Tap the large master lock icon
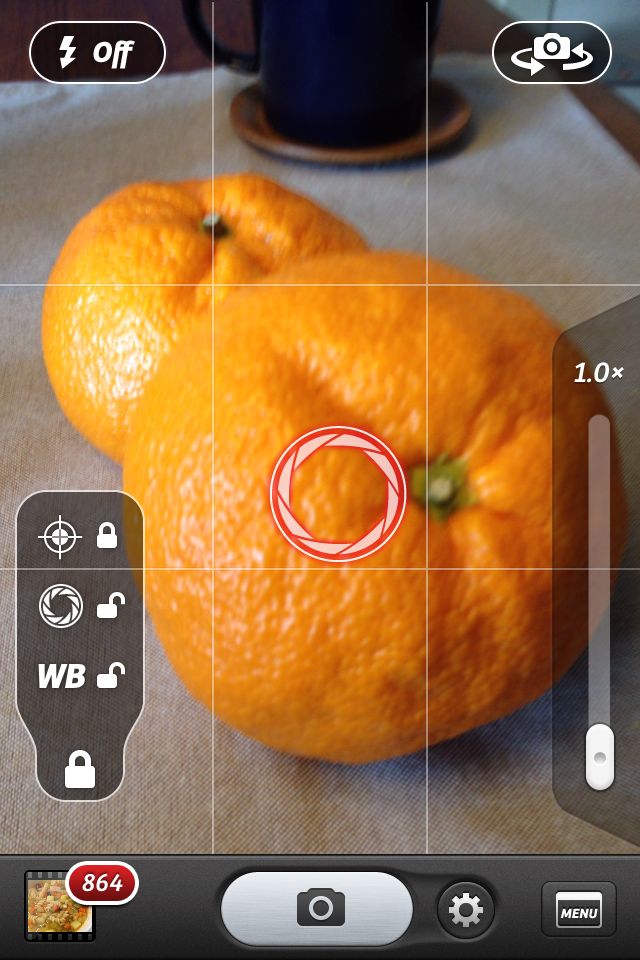640x960 pixels. click(x=80, y=770)
